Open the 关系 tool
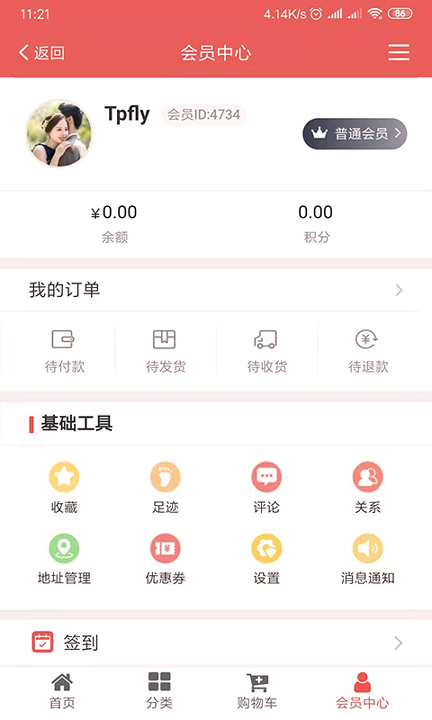This screenshot has height=720, width=432. tap(368, 488)
